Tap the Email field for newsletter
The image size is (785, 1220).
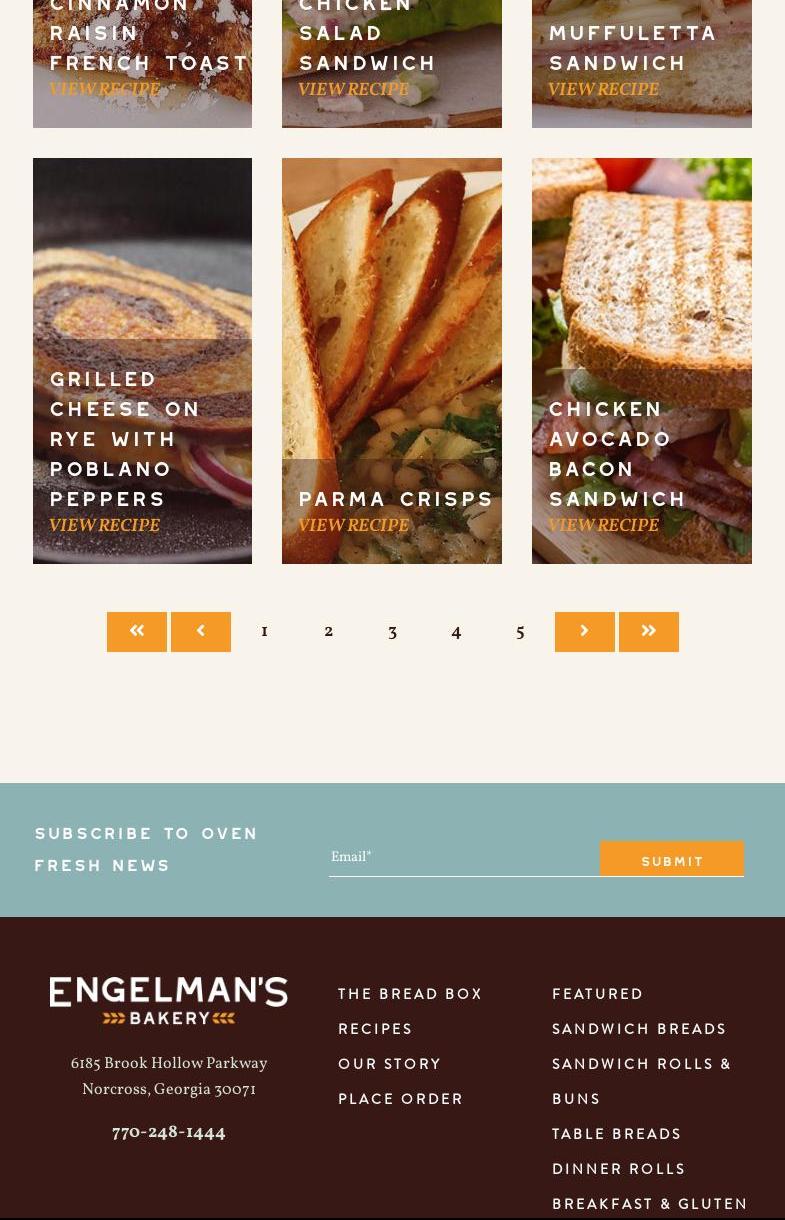(463, 857)
